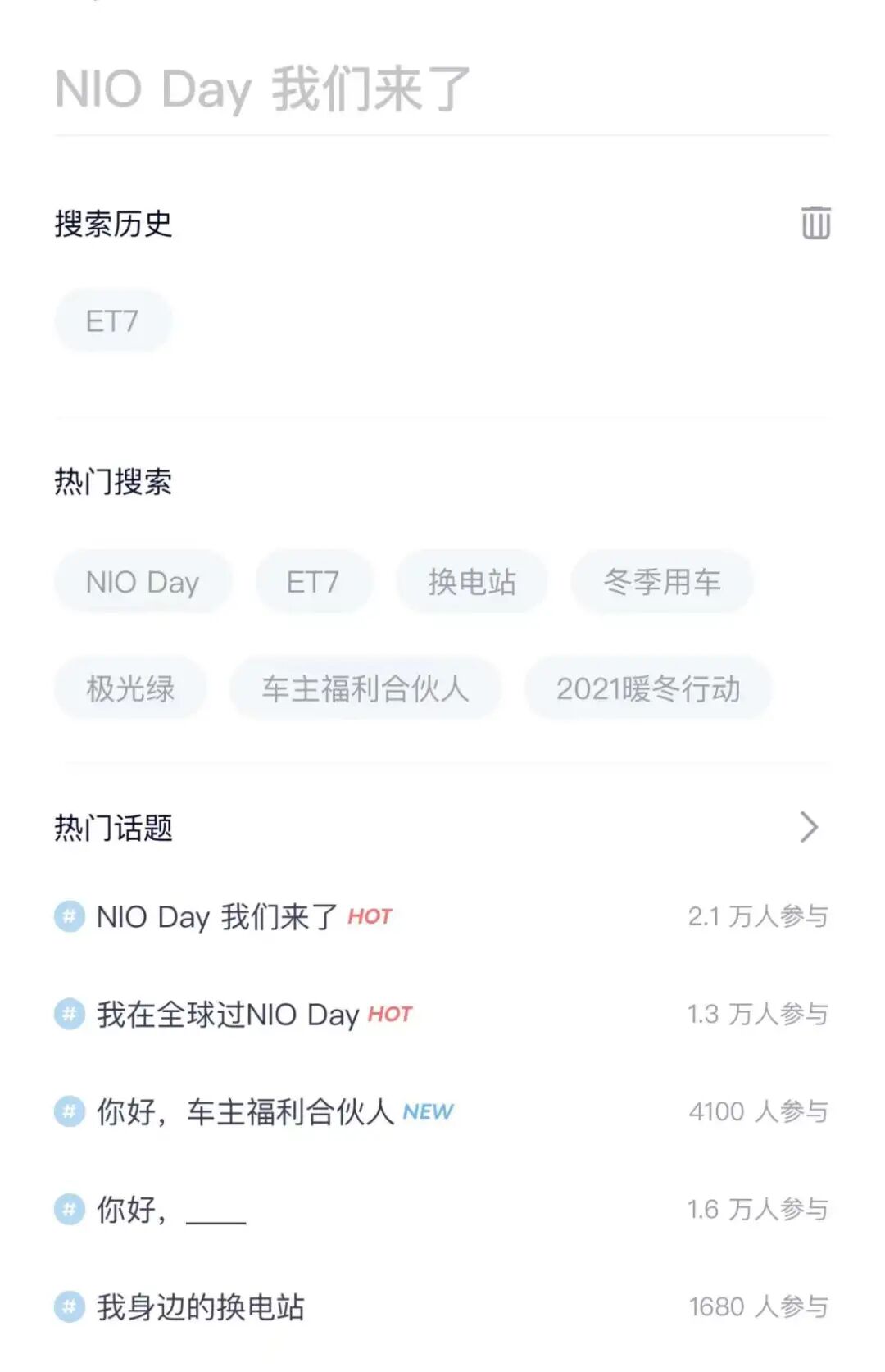Tap the search field with the NIO Day hint

442,89
